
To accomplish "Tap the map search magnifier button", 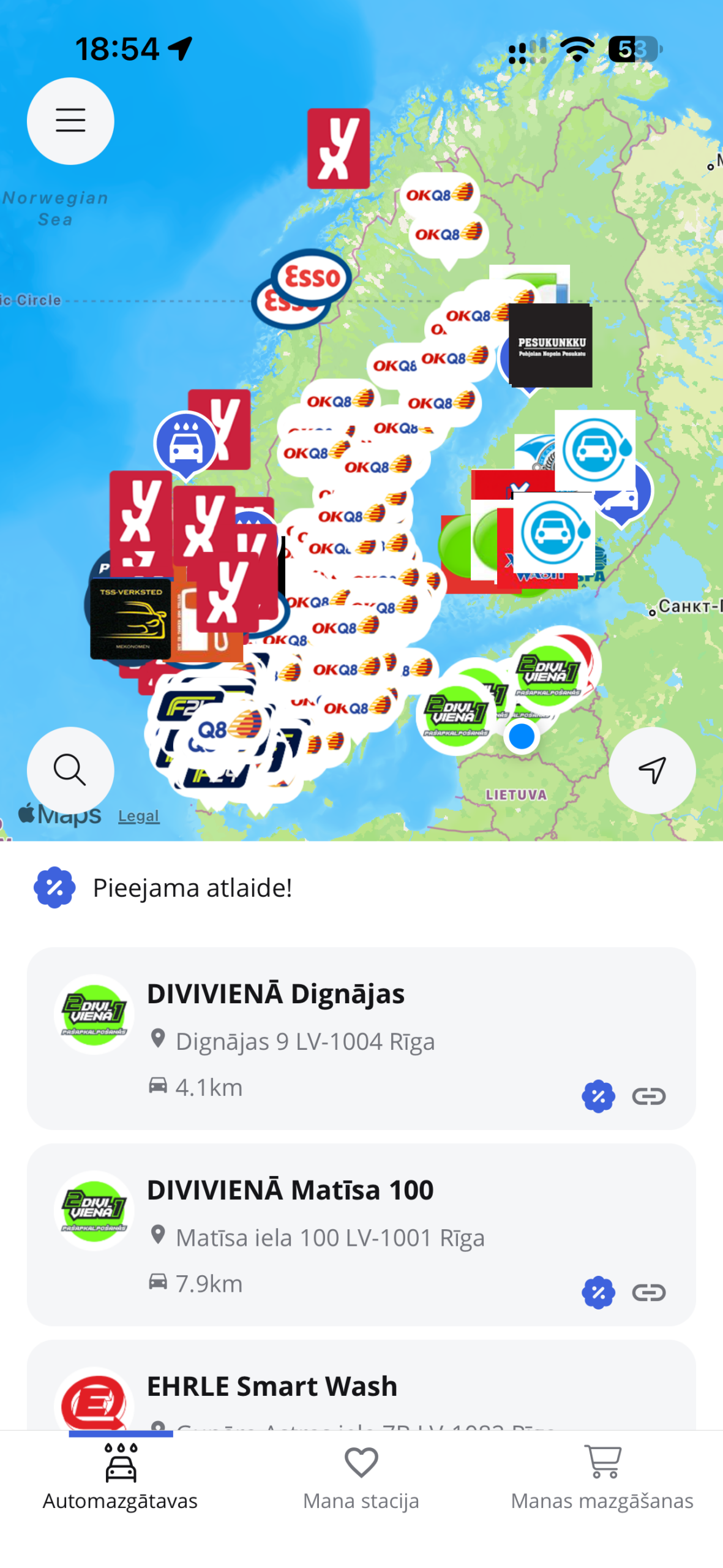I will click(70, 770).
